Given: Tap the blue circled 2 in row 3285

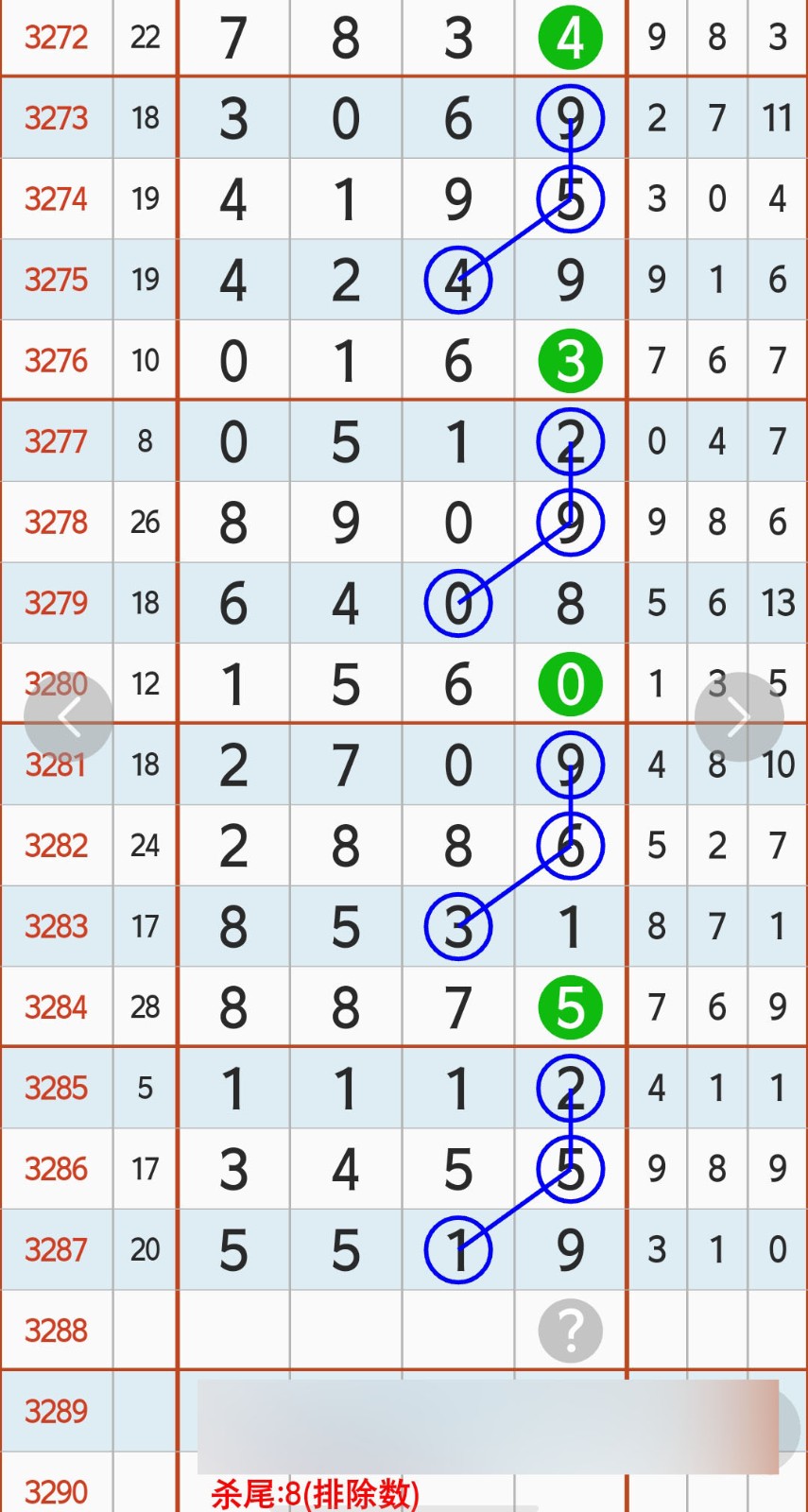Looking at the screenshot, I should [x=570, y=1088].
